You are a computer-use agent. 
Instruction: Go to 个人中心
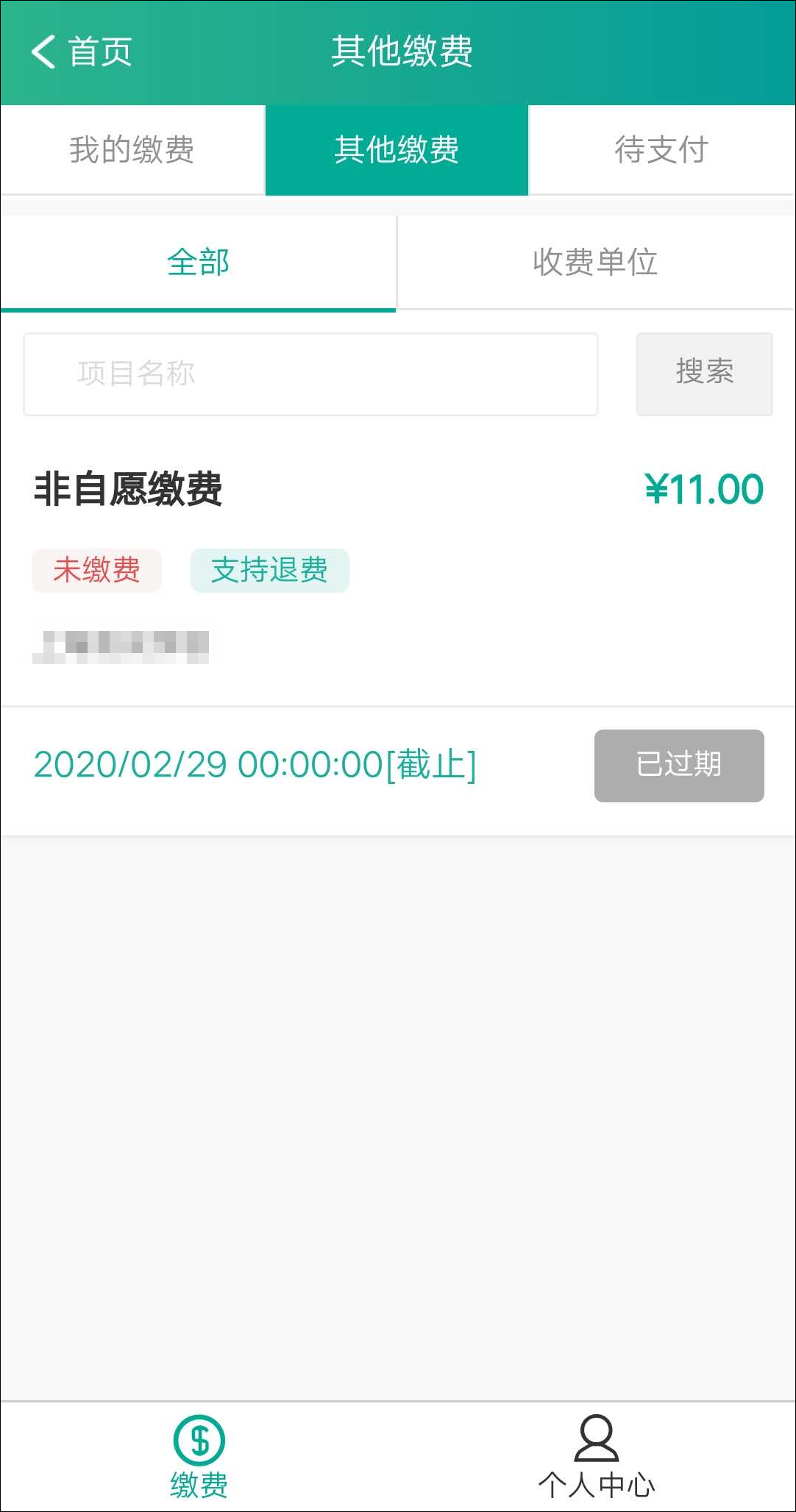pos(596,1456)
